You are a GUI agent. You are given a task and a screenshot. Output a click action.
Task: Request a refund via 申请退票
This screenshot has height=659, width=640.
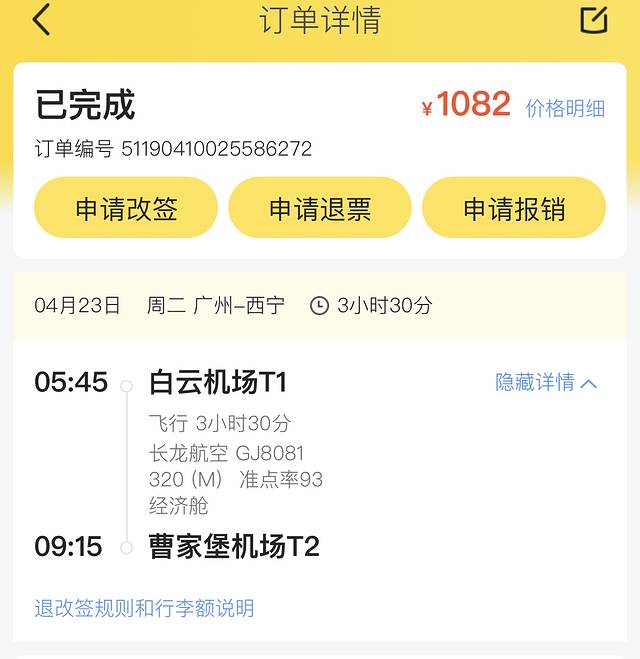click(320, 208)
